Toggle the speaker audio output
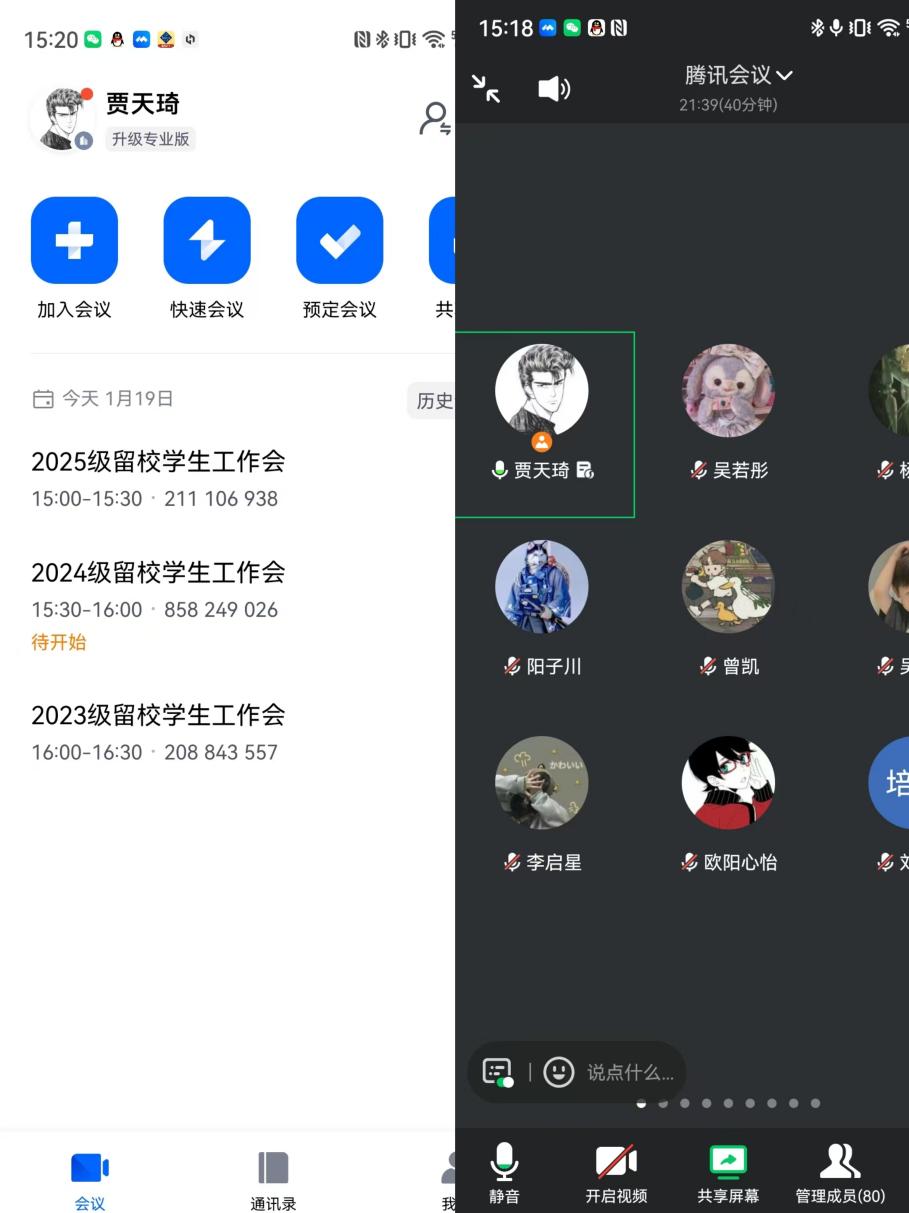909x1213 pixels. (553, 89)
